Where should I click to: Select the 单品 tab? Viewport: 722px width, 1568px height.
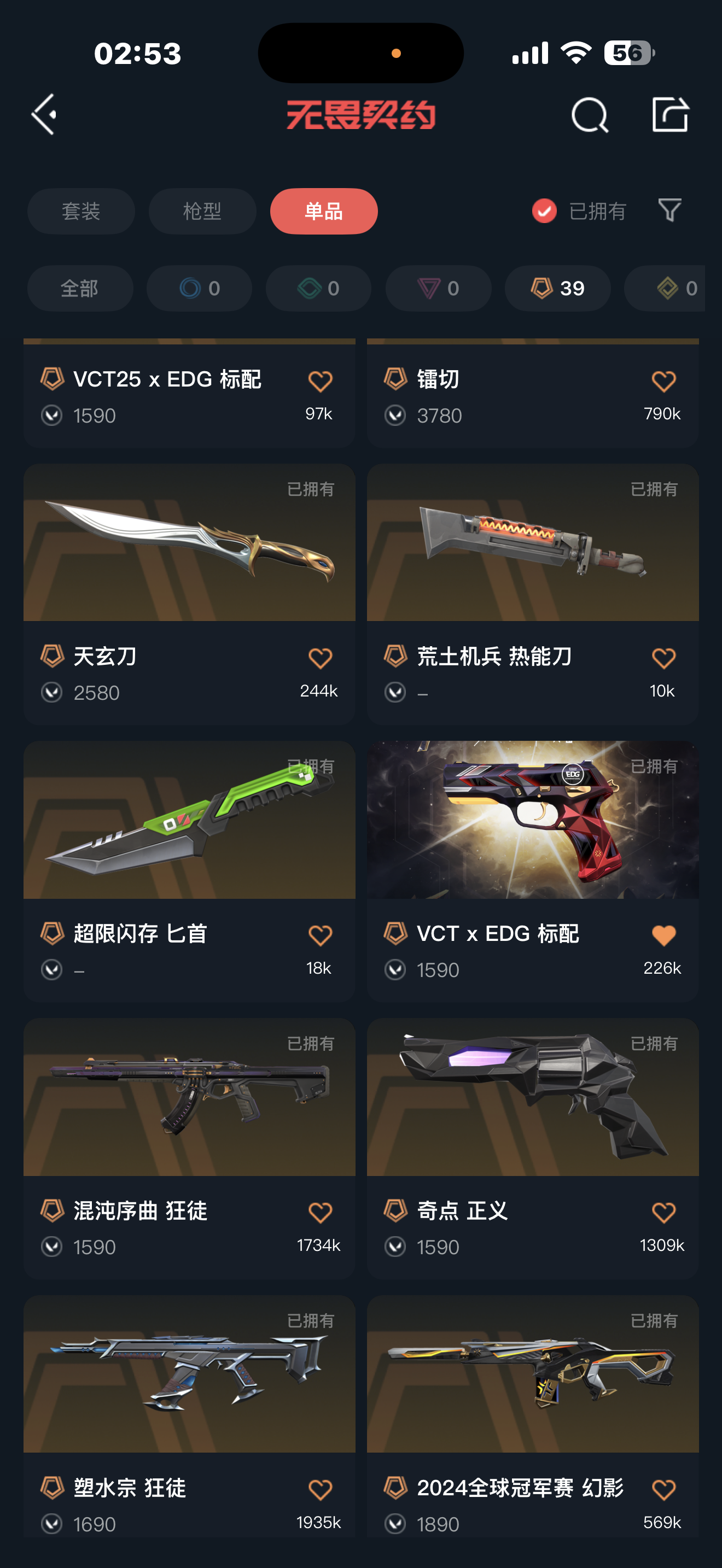pos(323,211)
